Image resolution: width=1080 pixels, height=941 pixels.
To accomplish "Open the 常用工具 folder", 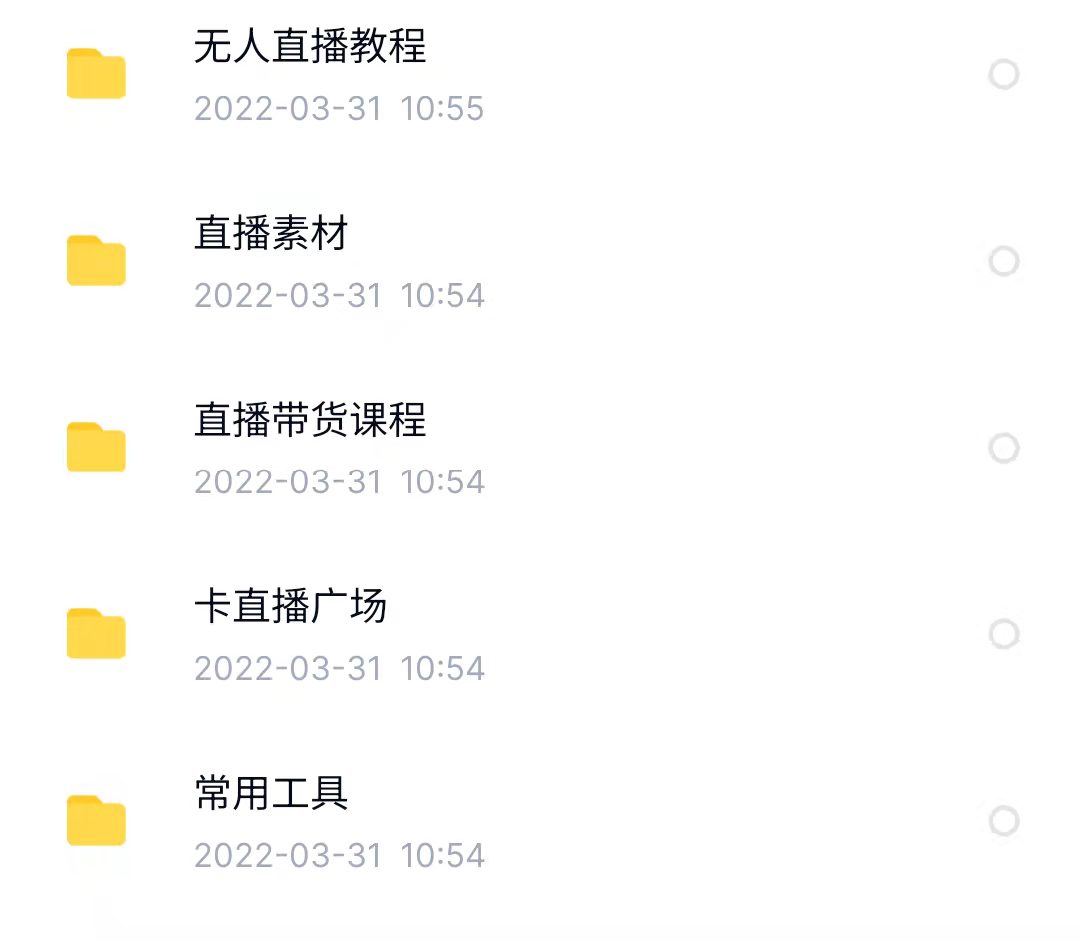I will pyautogui.click(x=271, y=794).
